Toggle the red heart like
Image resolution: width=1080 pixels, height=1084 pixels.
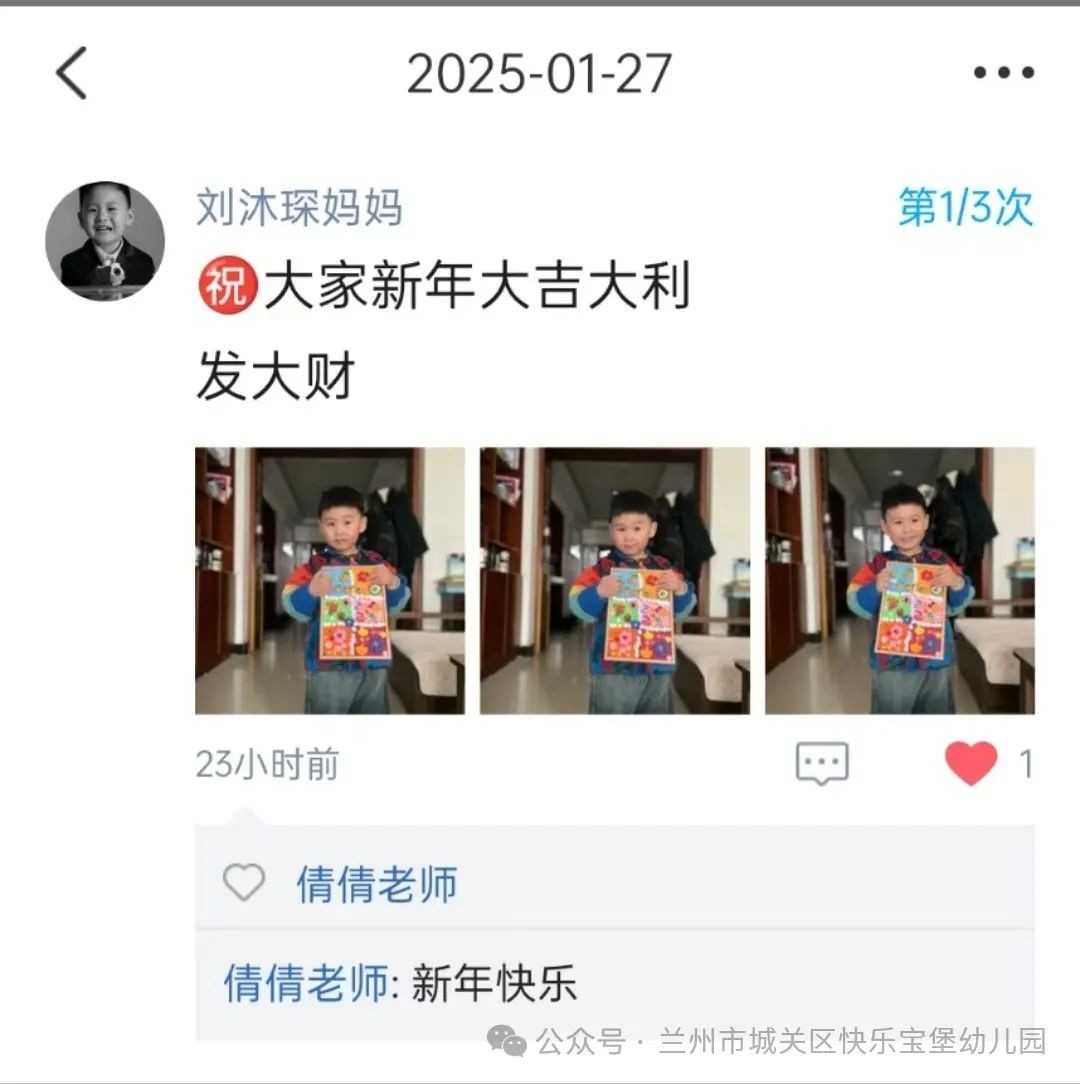[x=971, y=764]
